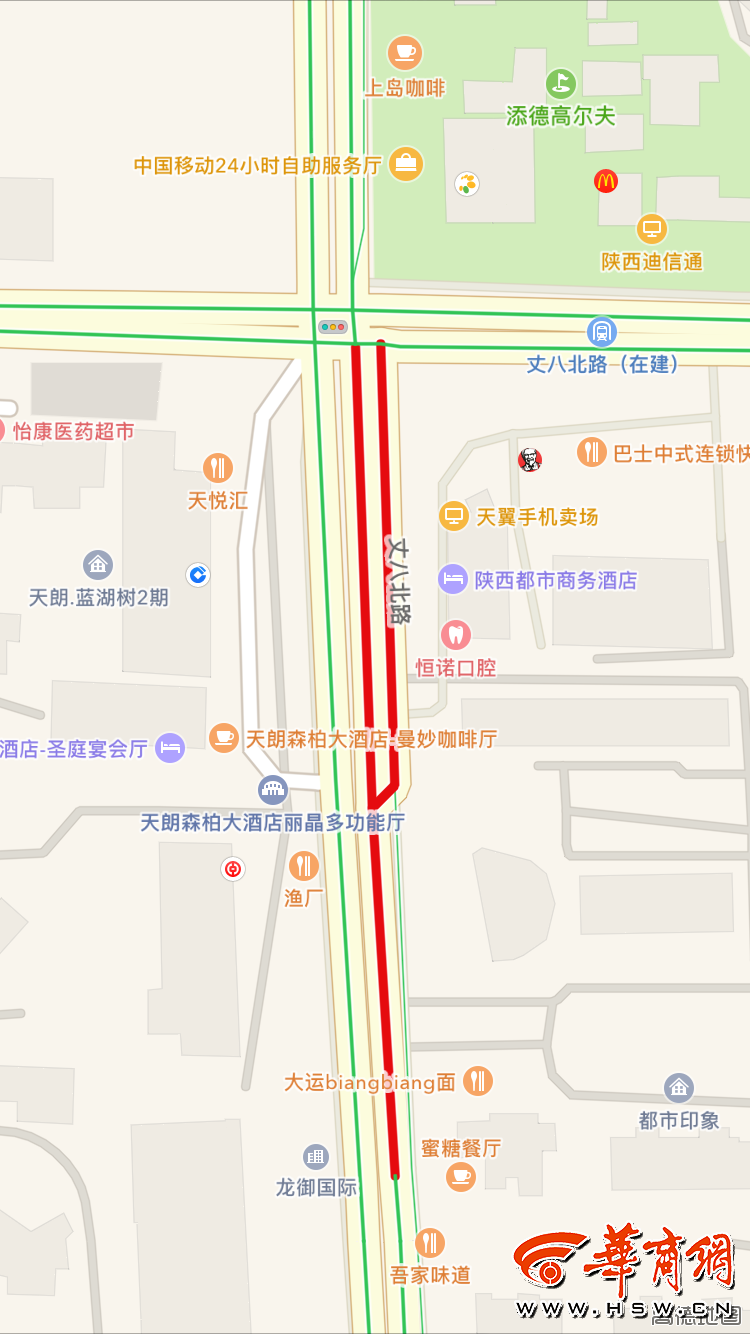Screen dimensions: 750x1334
Task: Tap the 渔厂 restaurant marker
Action: [x=304, y=866]
